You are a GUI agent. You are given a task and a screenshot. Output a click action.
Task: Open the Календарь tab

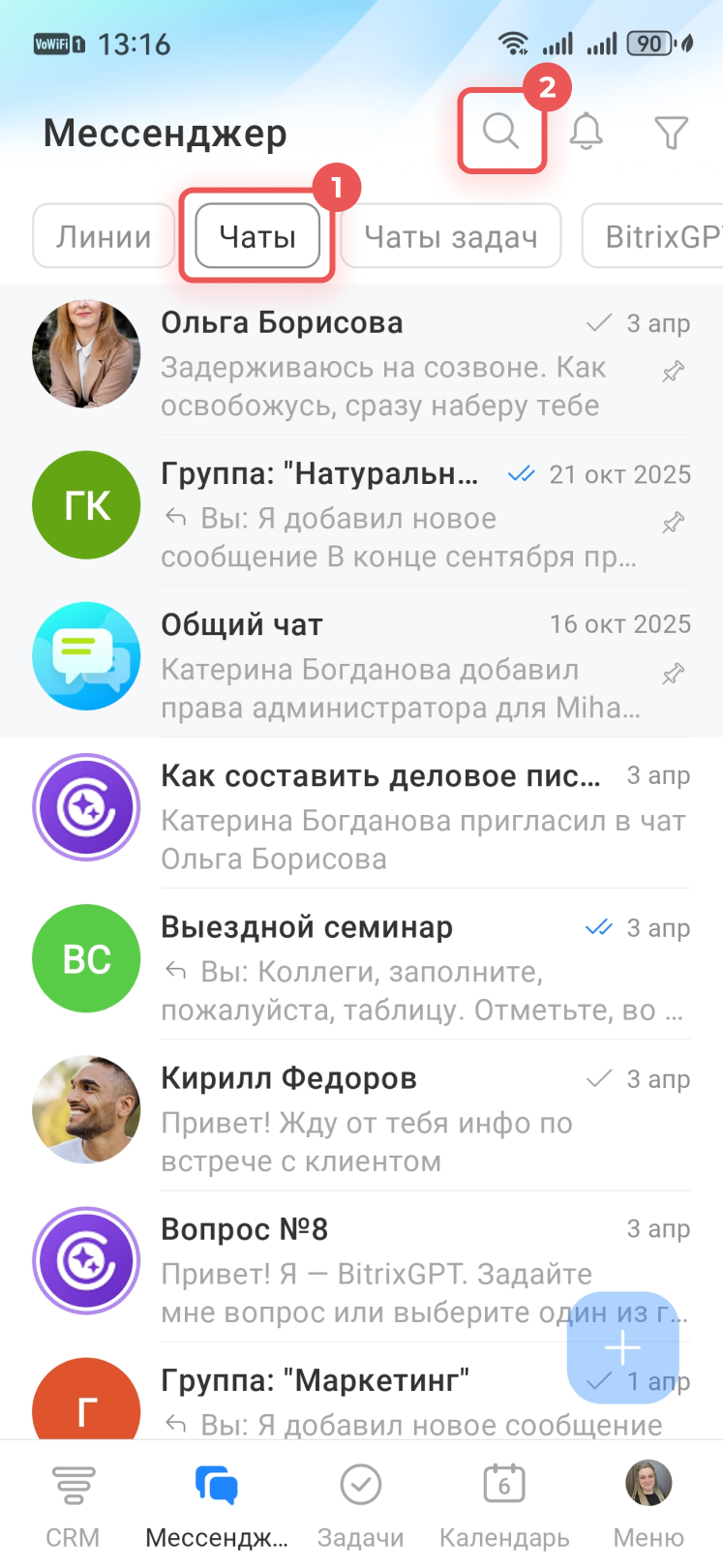[504, 1505]
